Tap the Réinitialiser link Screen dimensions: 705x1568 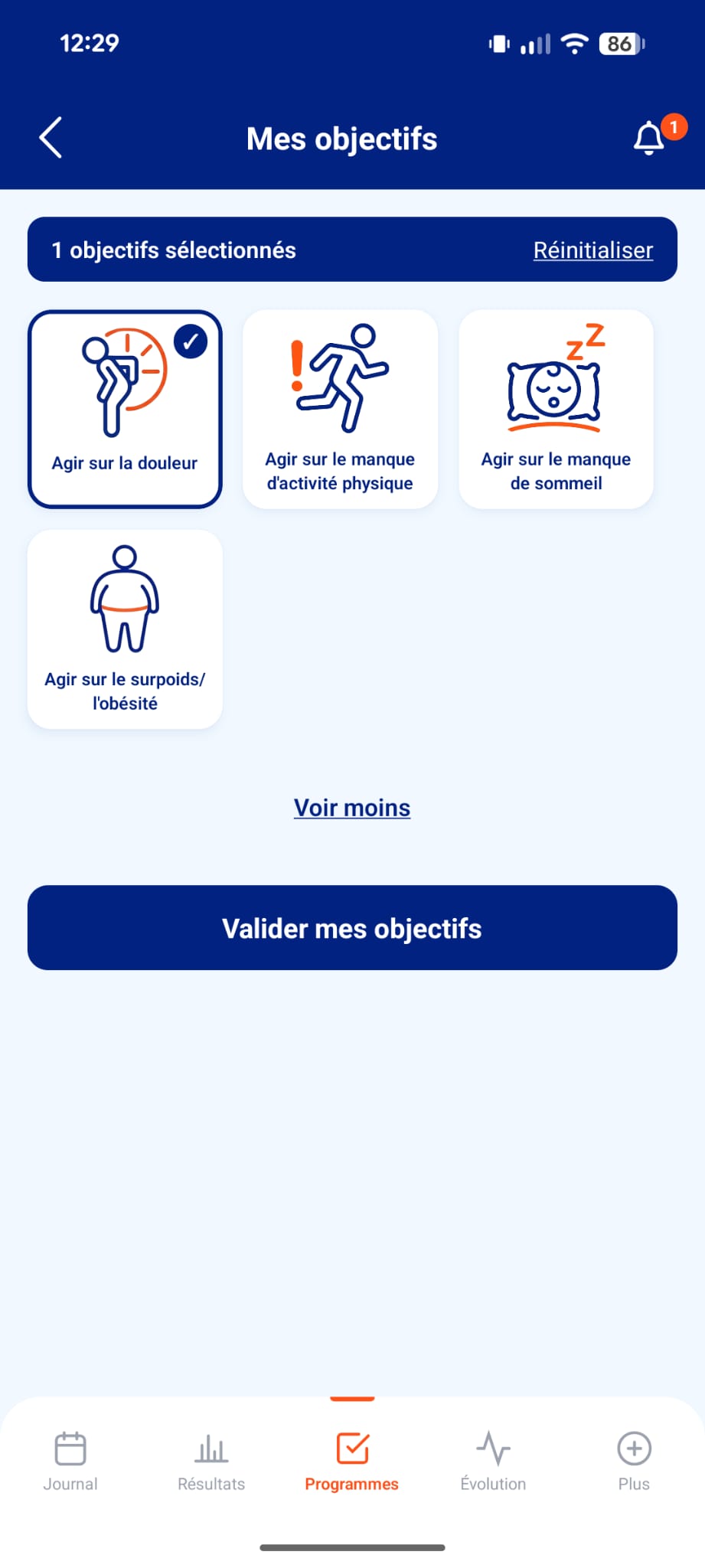(x=593, y=250)
